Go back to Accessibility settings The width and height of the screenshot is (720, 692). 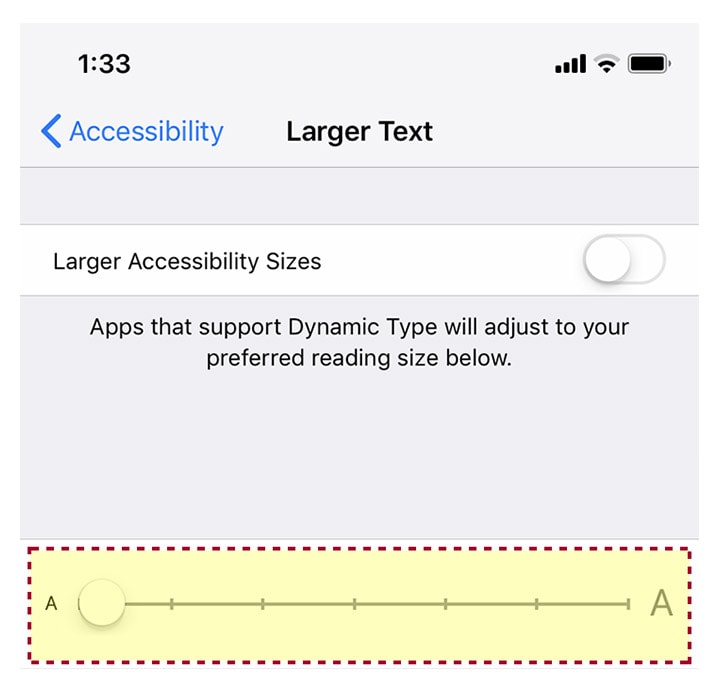point(132,132)
